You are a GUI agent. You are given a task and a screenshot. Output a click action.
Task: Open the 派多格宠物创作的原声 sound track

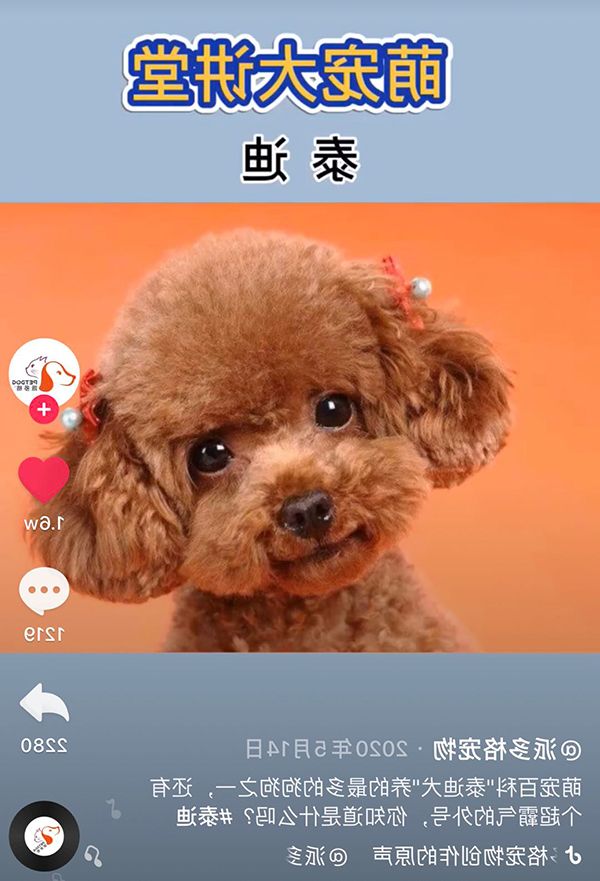468,855
